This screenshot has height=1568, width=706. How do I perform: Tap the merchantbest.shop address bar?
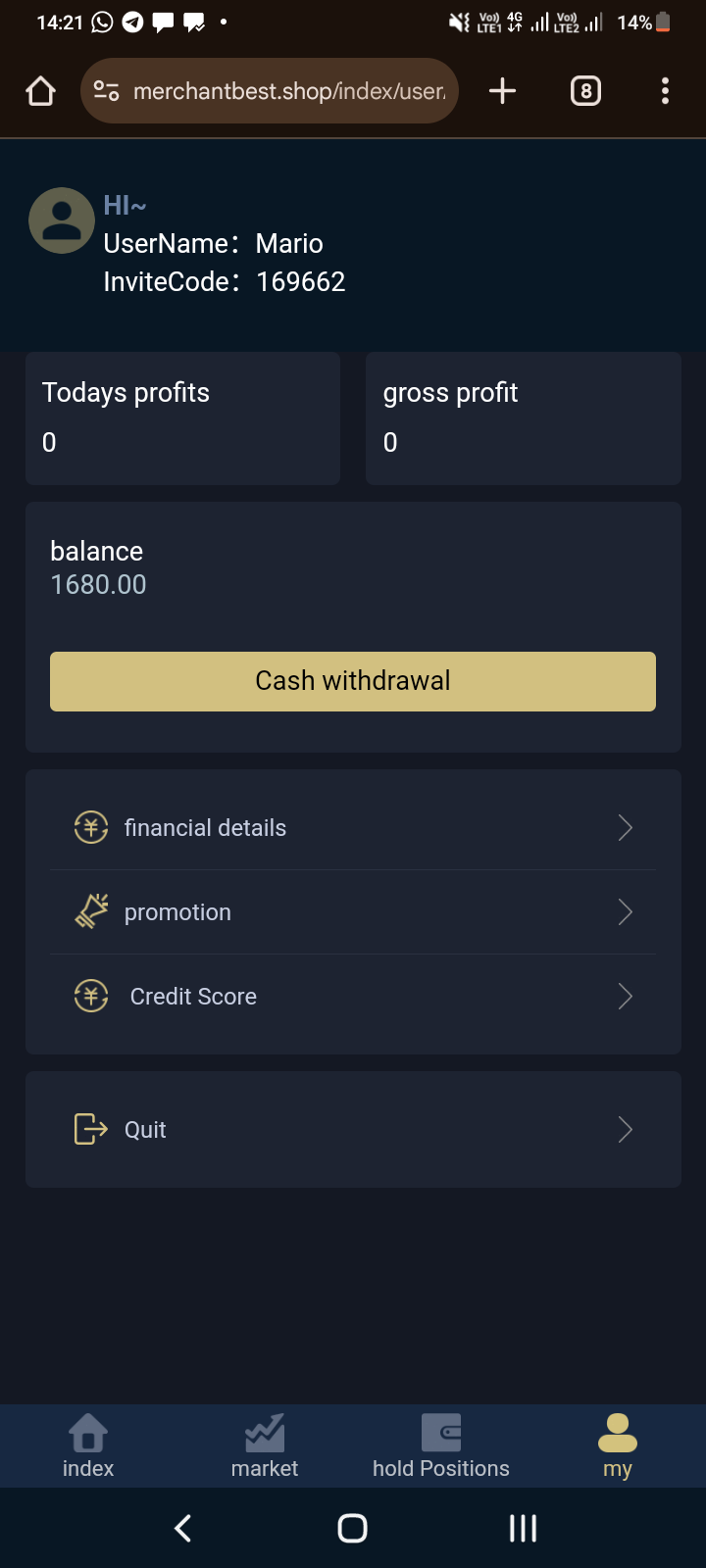pyautogui.click(x=284, y=91)
